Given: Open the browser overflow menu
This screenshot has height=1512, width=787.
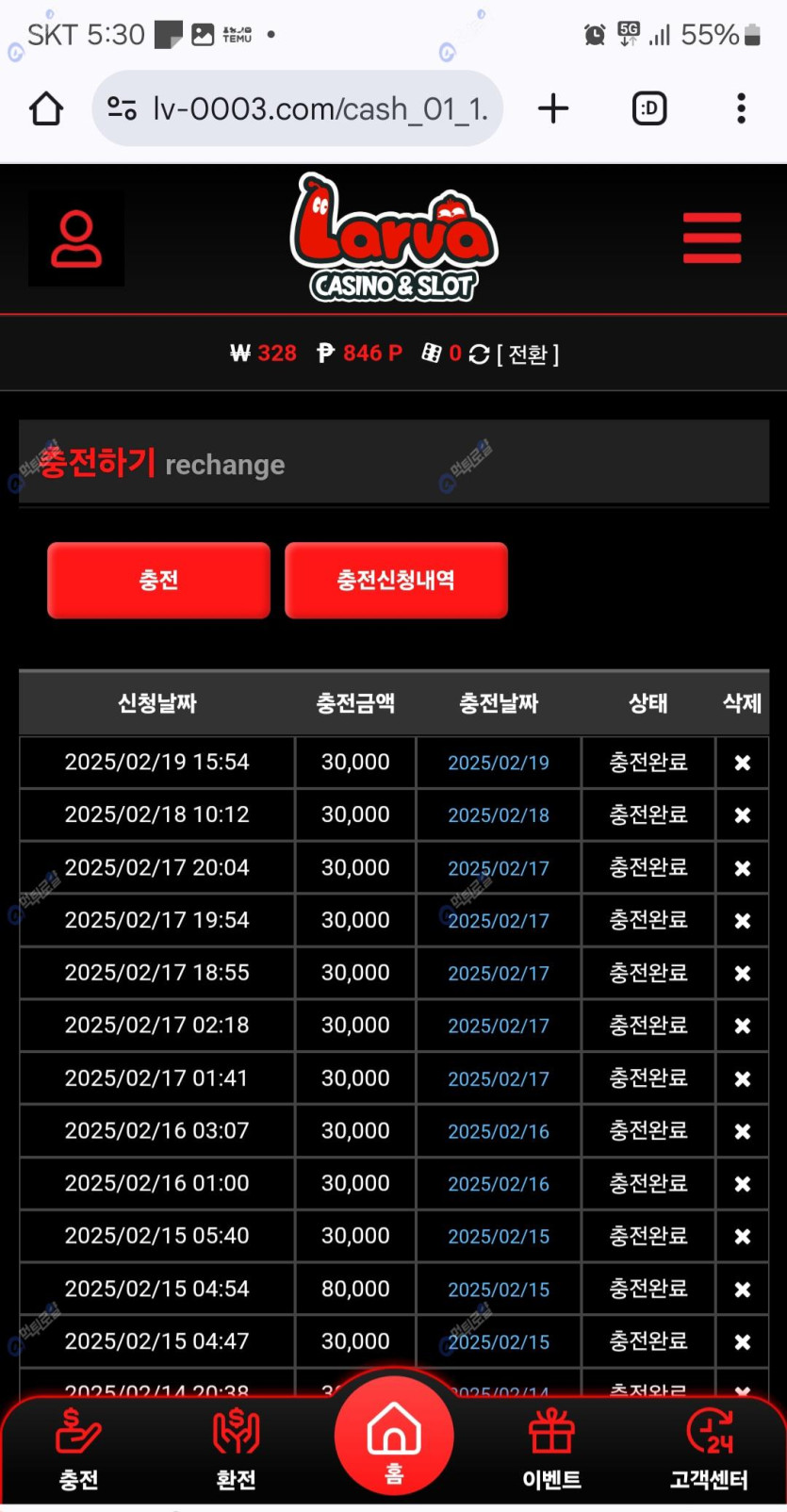Looking at the screenshot, I should tap(742, 109).
